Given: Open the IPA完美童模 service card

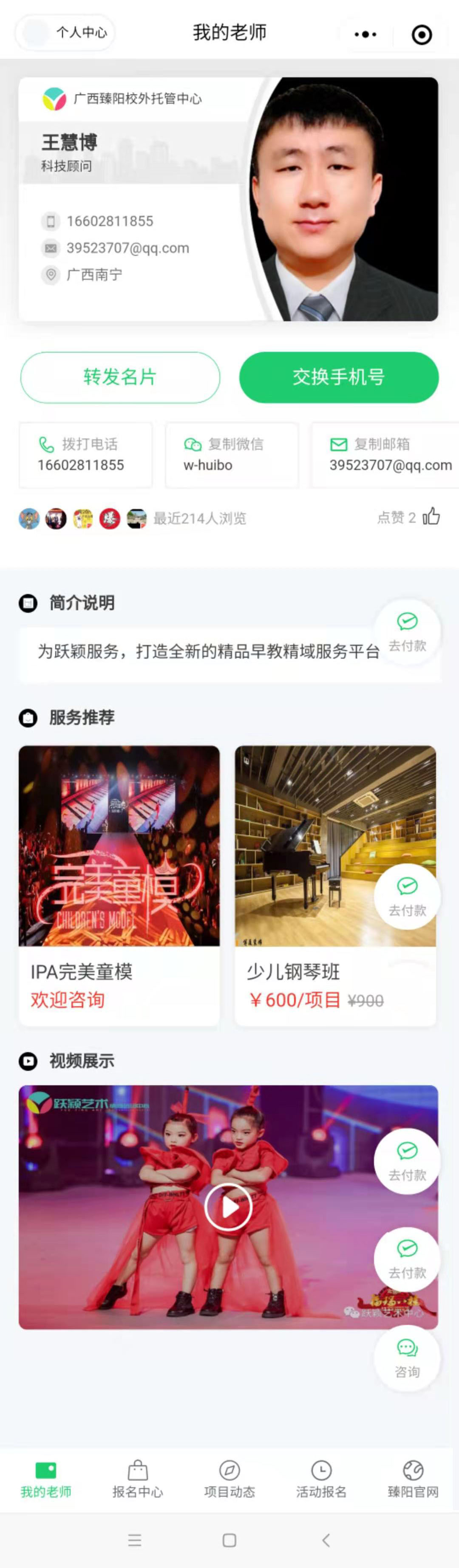Looking at the screenshot, I should pos(119,885).
